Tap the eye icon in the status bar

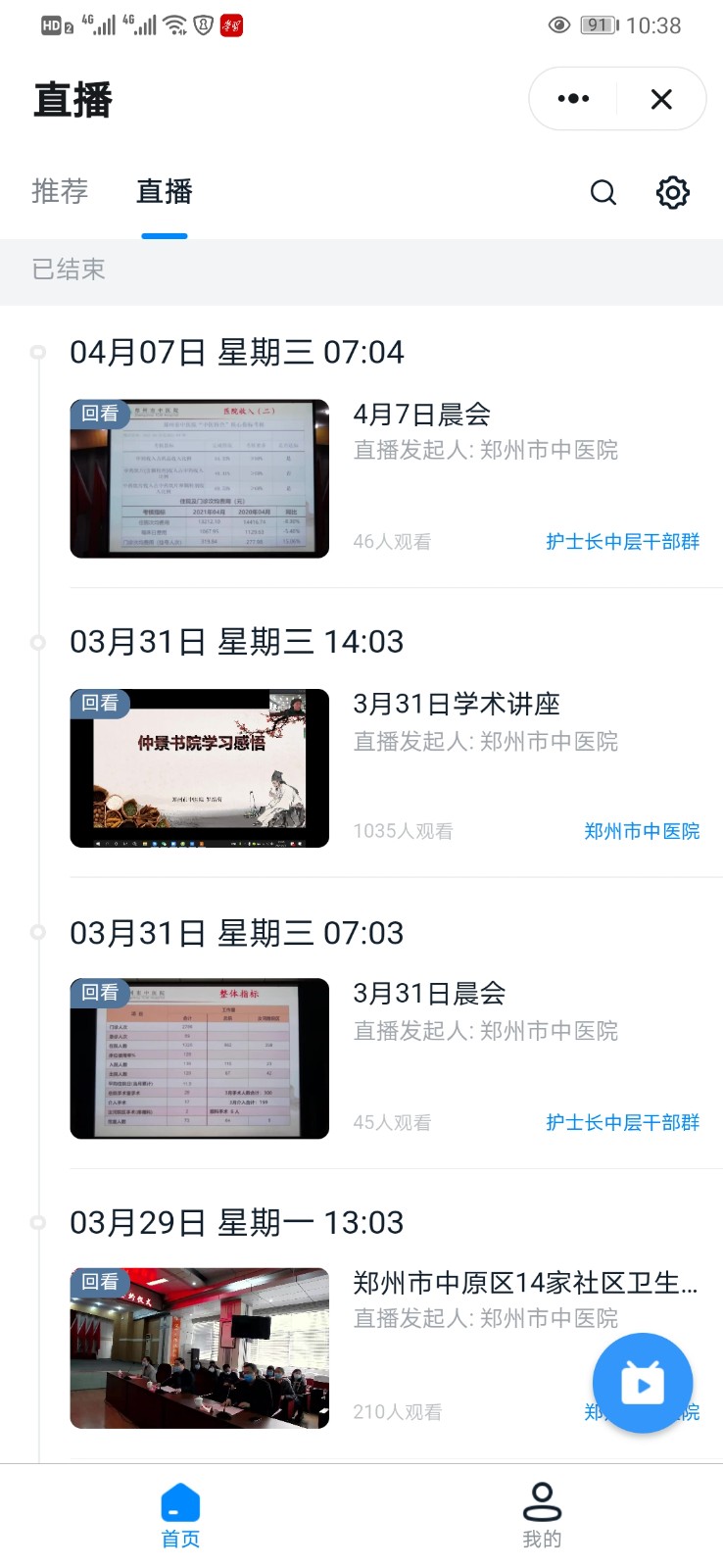(557, 25)
